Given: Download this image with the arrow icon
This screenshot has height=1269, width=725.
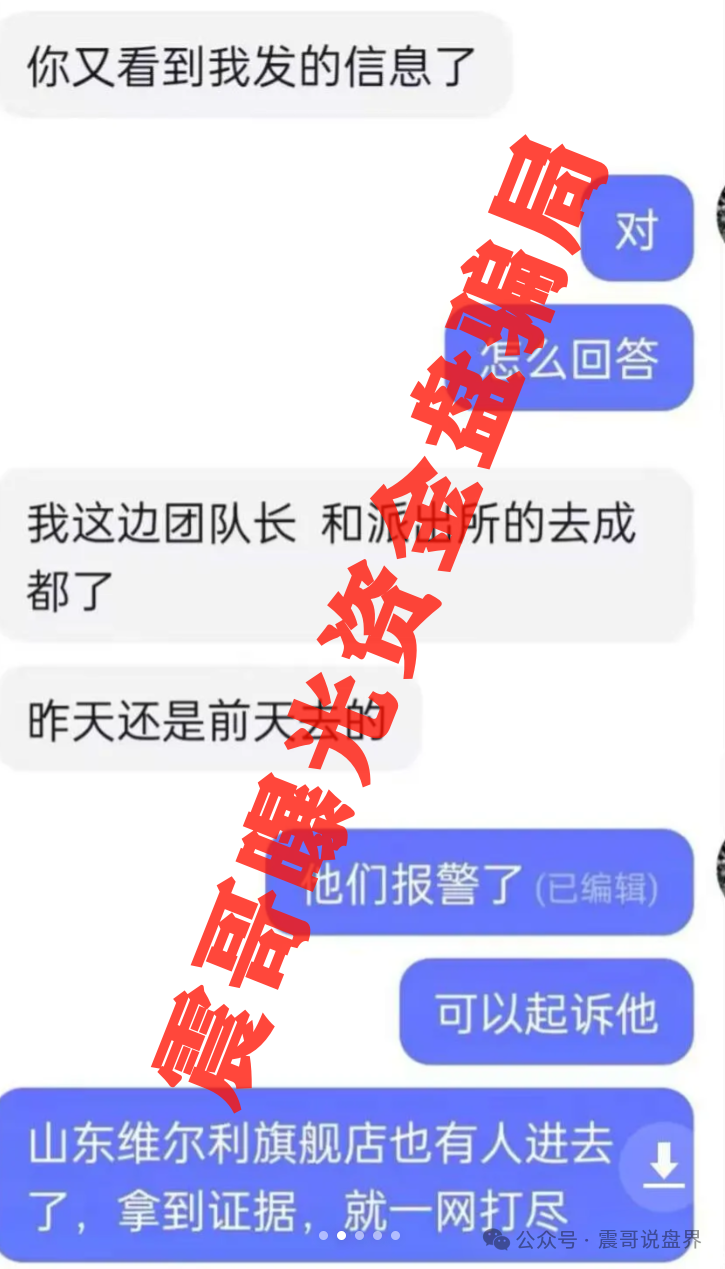Looking at the screenshot, I should pyautogui.click(x=664, y=1167).
